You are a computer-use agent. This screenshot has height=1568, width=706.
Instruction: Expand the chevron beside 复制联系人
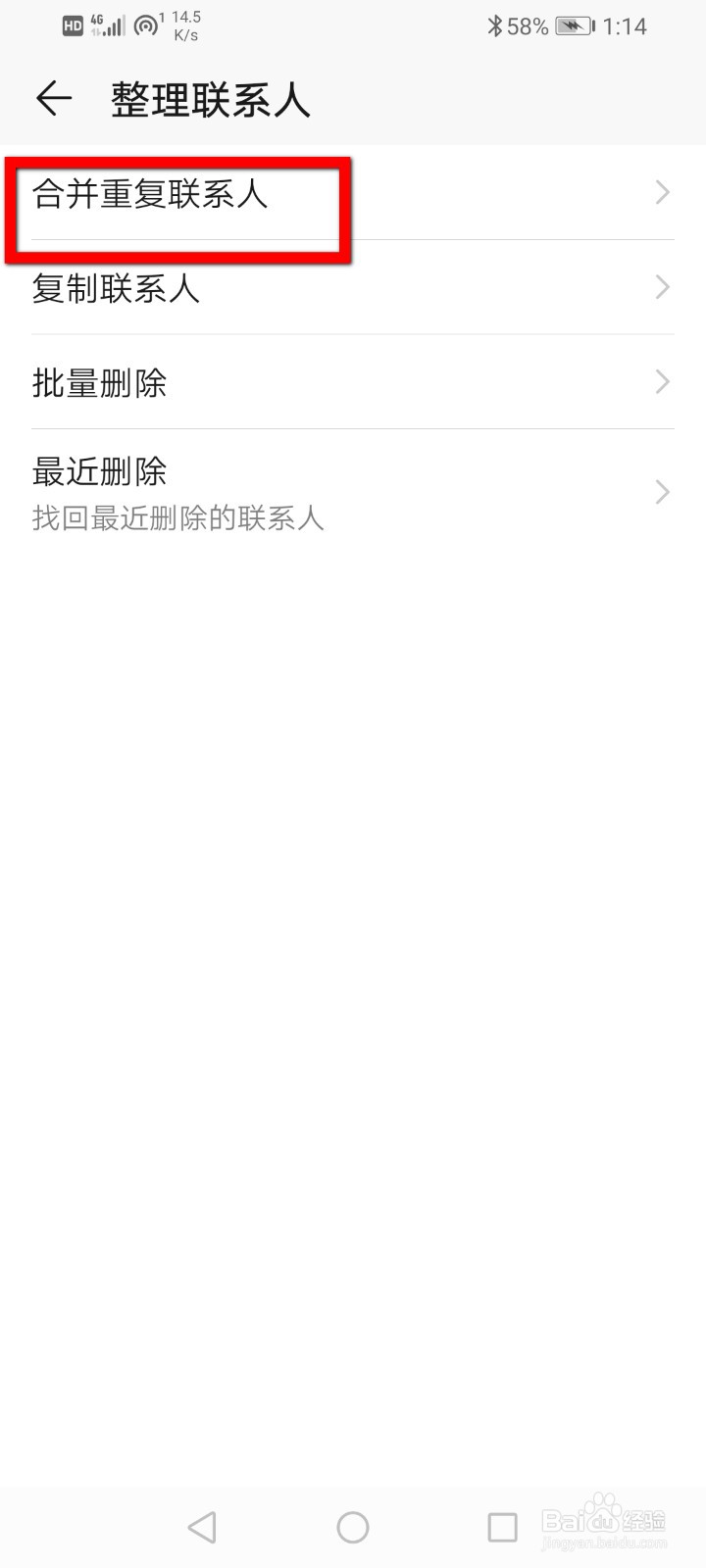click(661, 288)
